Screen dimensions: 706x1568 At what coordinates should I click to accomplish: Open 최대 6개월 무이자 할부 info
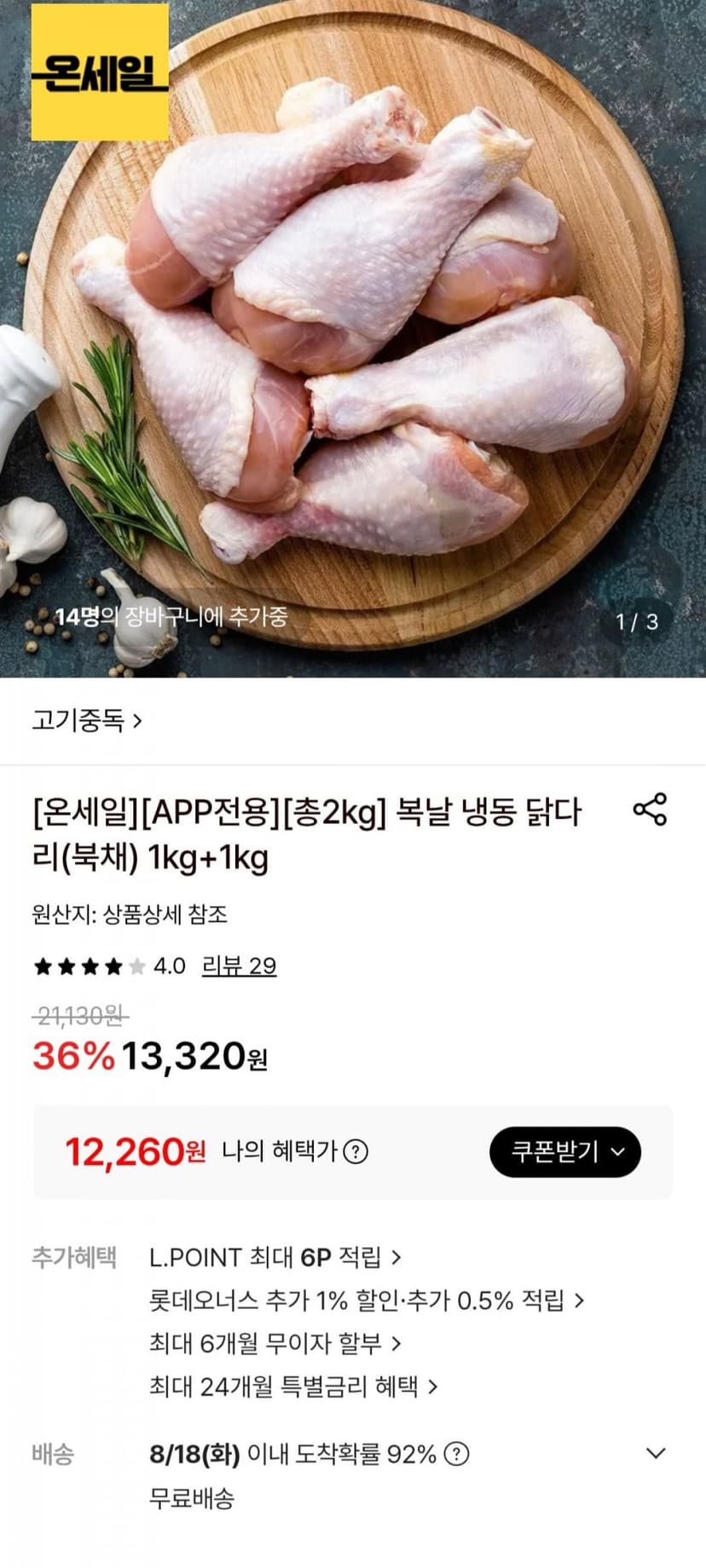click(x=275, y=1344)
